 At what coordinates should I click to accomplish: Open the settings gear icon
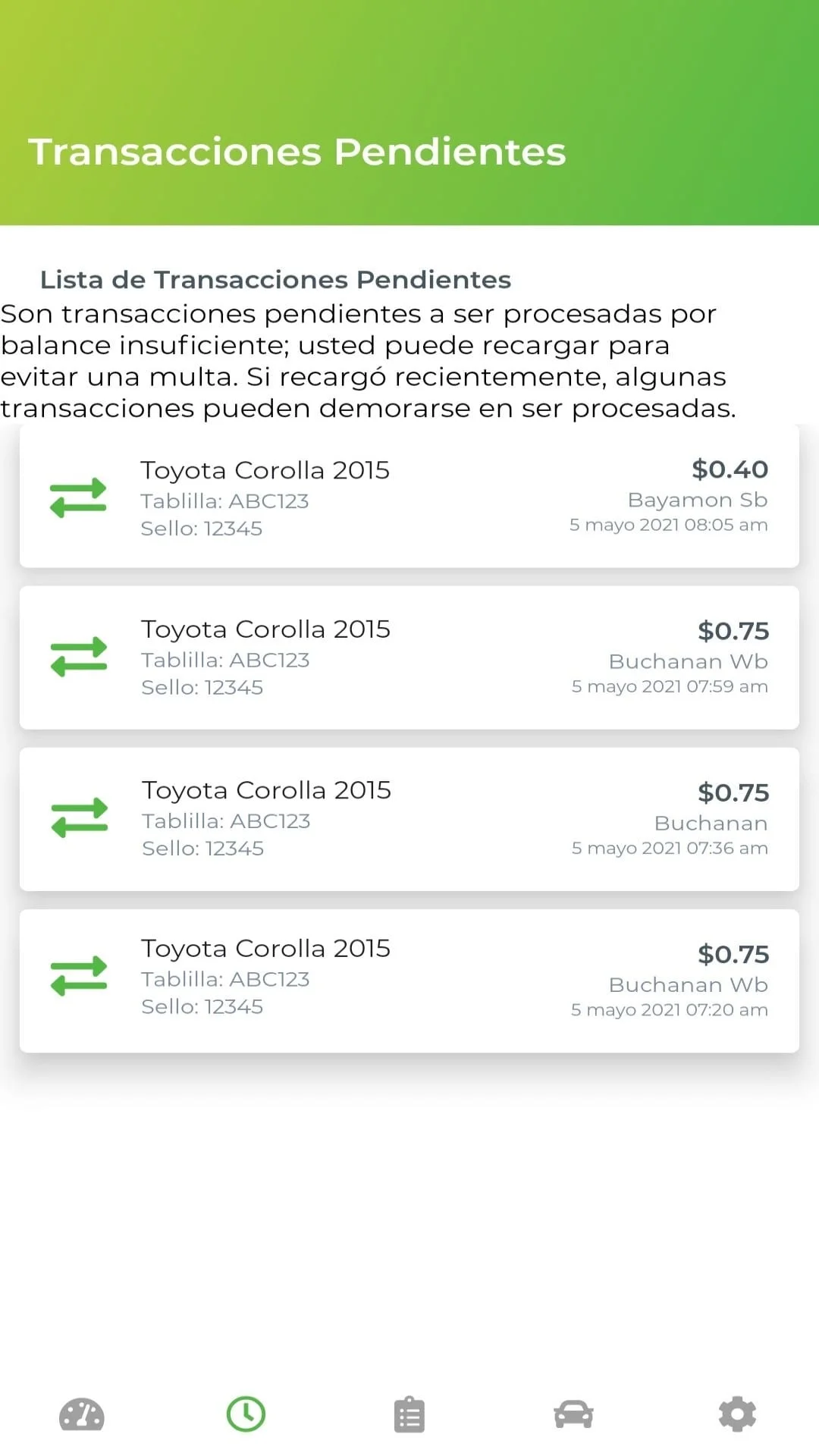coord(736,1414)
